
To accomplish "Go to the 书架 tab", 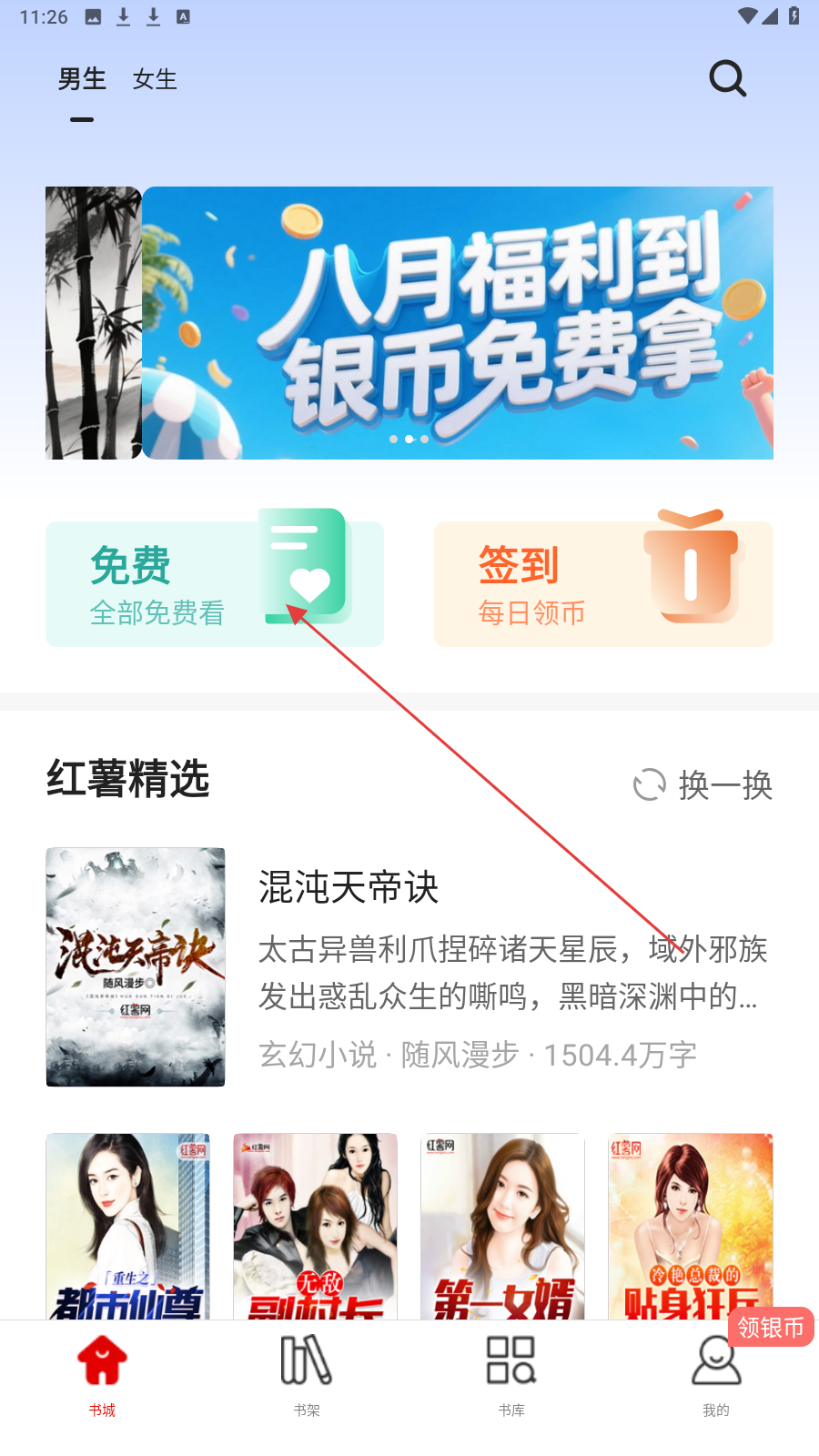I will [307, 1375].
